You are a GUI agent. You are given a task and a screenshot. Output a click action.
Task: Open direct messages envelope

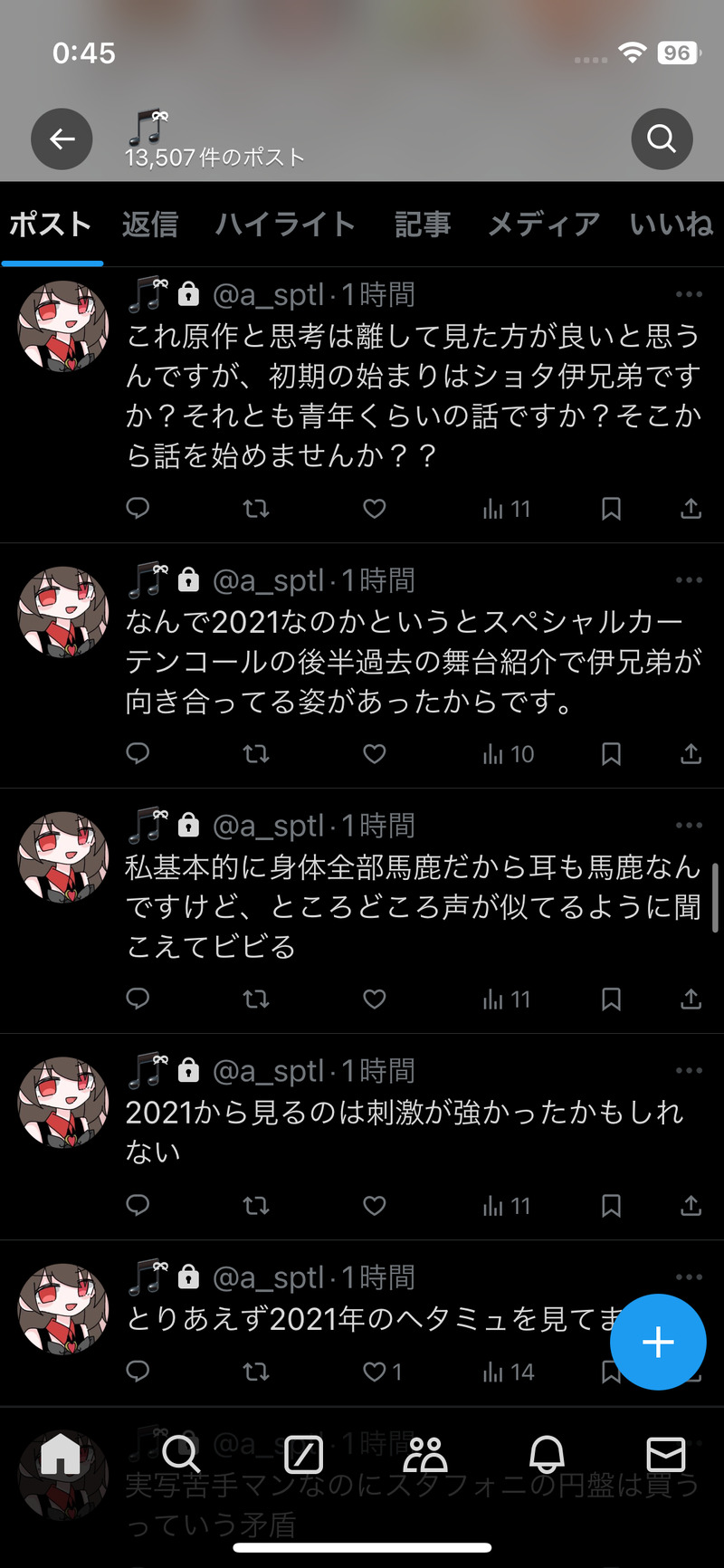(666, 1455)
